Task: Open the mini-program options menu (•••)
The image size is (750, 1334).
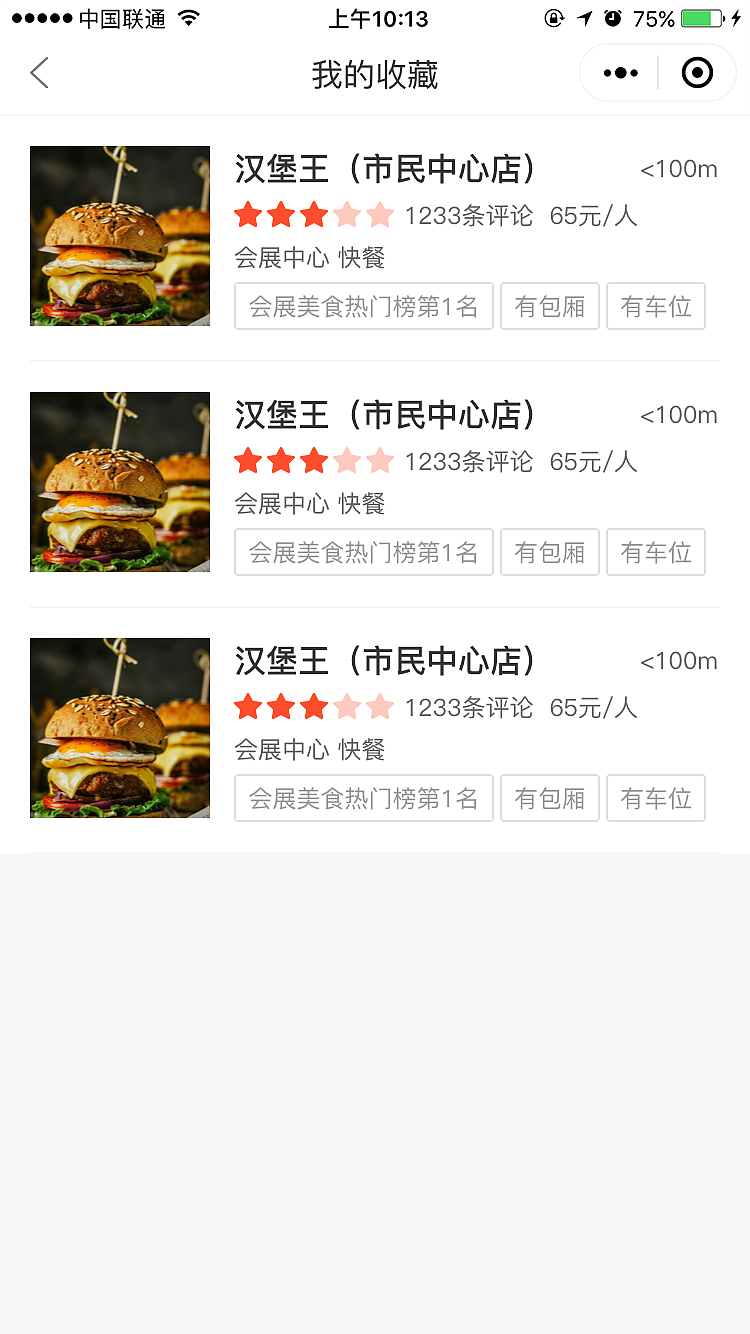Action: 619,72
